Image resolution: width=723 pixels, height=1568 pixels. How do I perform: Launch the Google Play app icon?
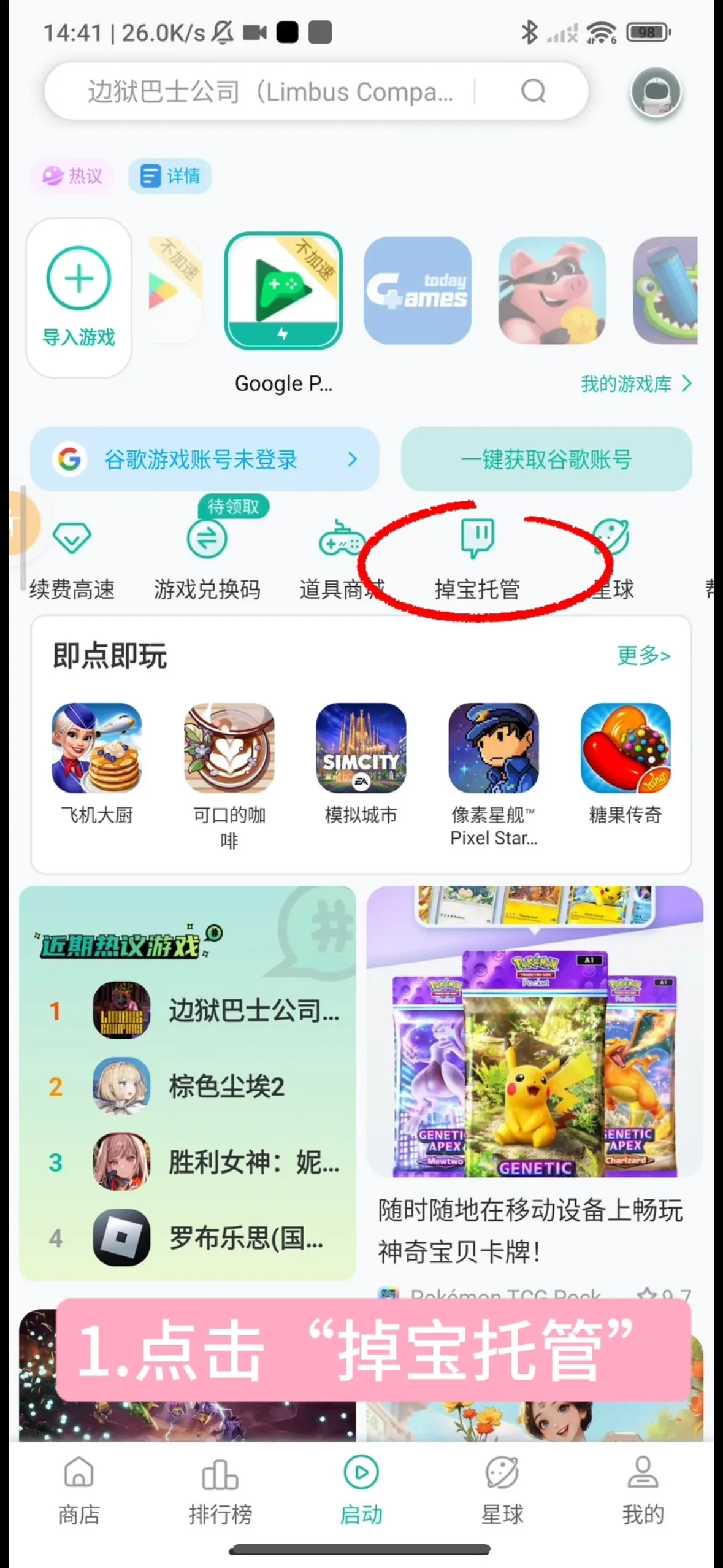(x=283, y=290)
